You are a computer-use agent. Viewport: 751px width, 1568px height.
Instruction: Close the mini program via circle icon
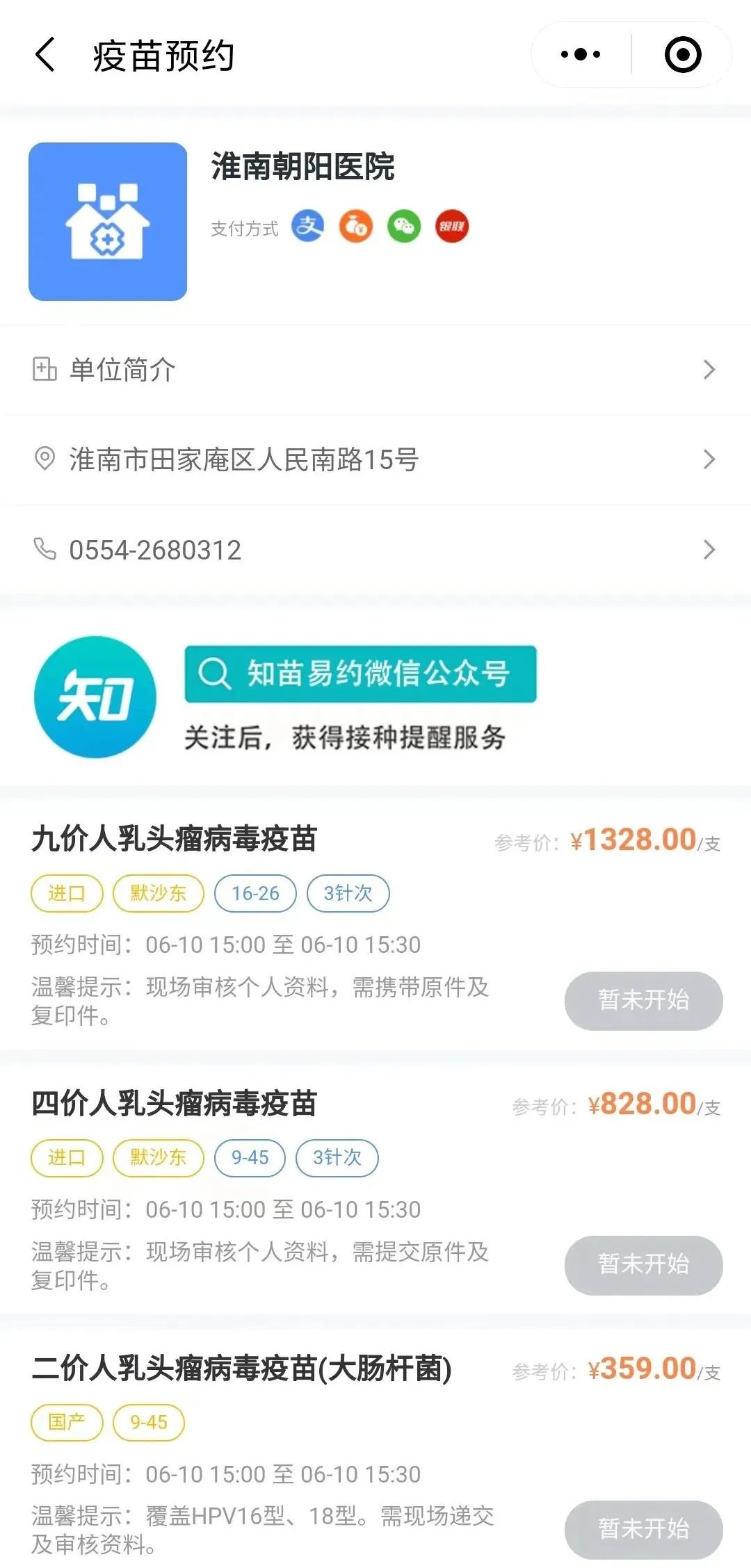(683, 54)
